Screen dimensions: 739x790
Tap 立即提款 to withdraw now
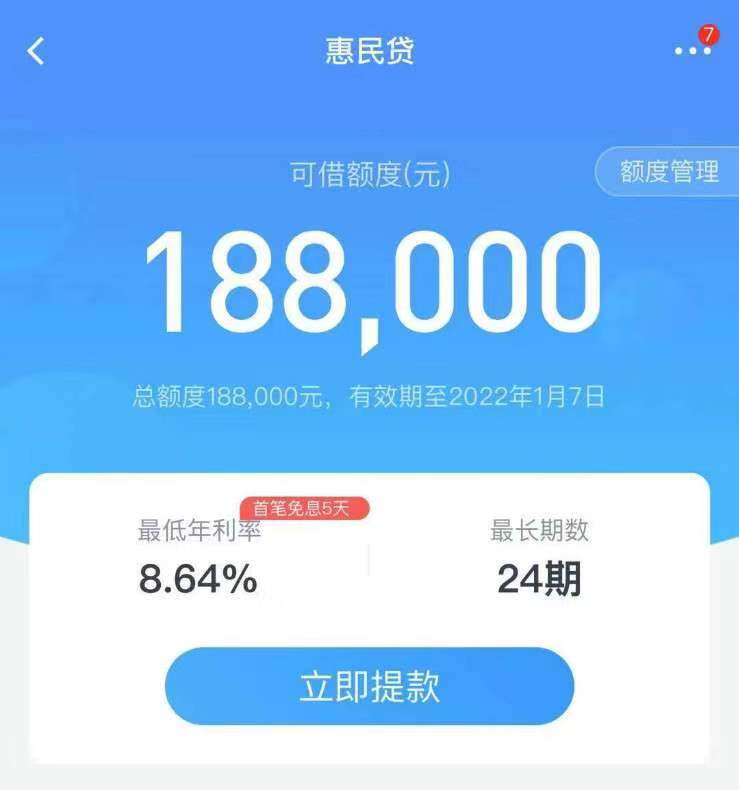(369, 686)
